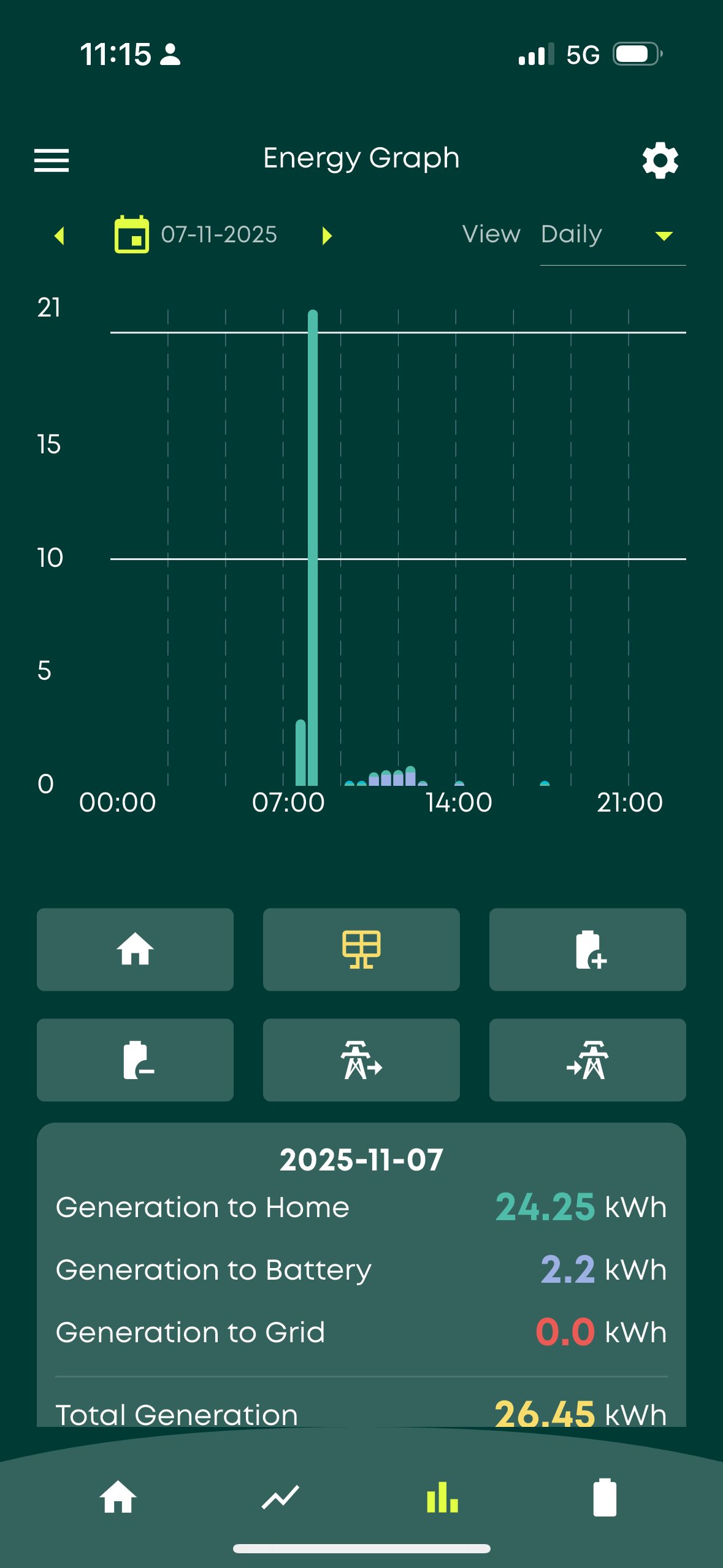723x1568 pixels.
Task: Switch to the battery tab
Action: click(605, 1497)
